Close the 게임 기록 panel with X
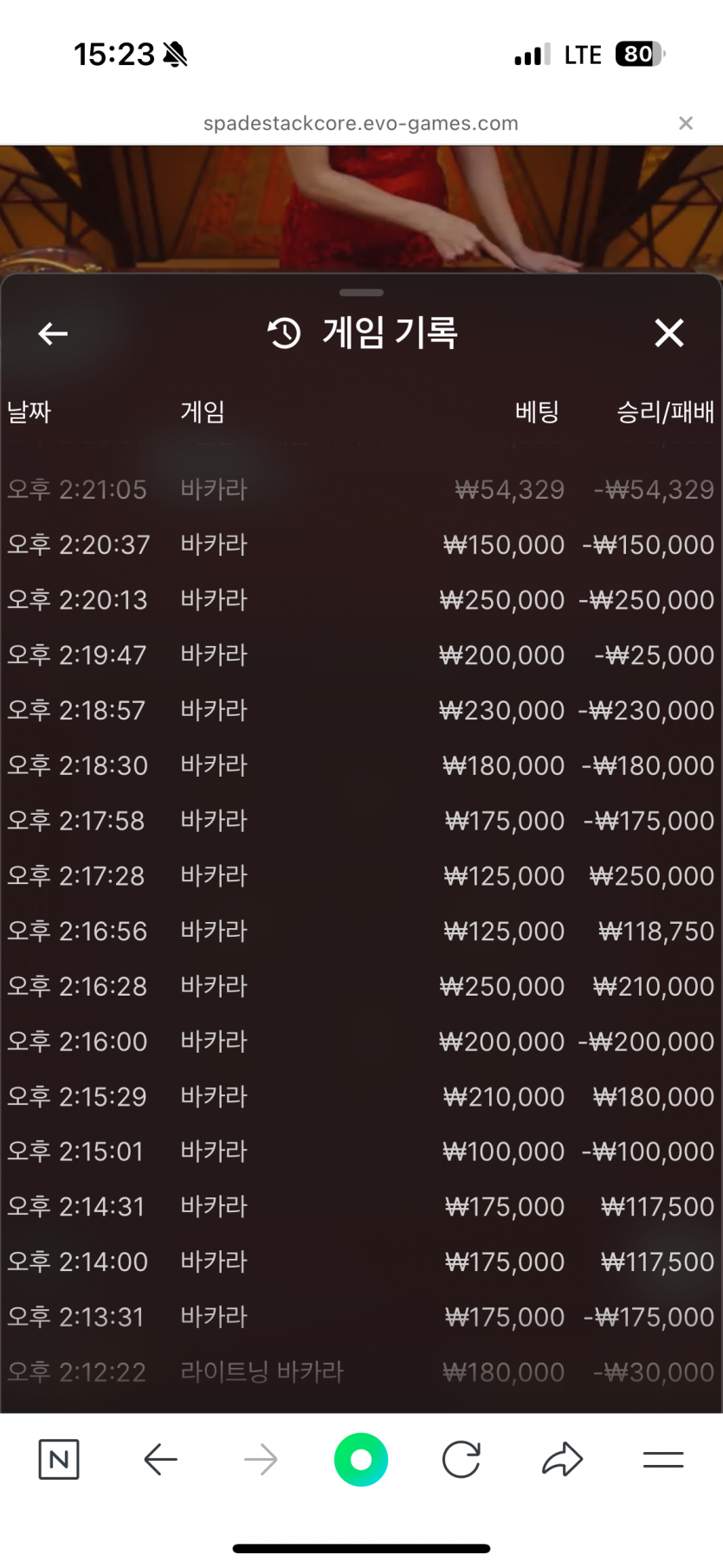The image size is (723, 1568). pyautogui.click(x=669, y=332)
